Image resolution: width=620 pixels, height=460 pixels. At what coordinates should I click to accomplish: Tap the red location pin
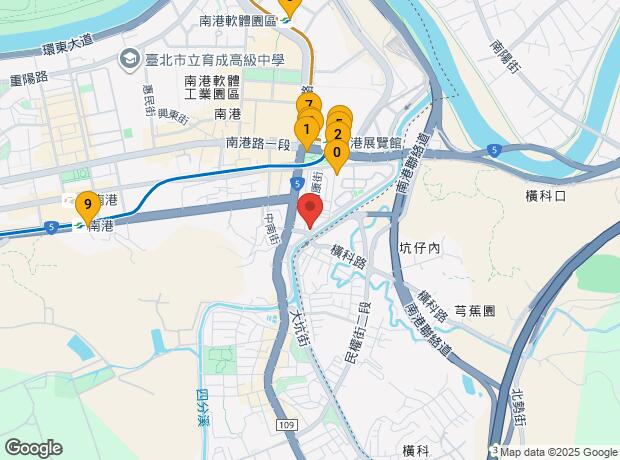310,211
